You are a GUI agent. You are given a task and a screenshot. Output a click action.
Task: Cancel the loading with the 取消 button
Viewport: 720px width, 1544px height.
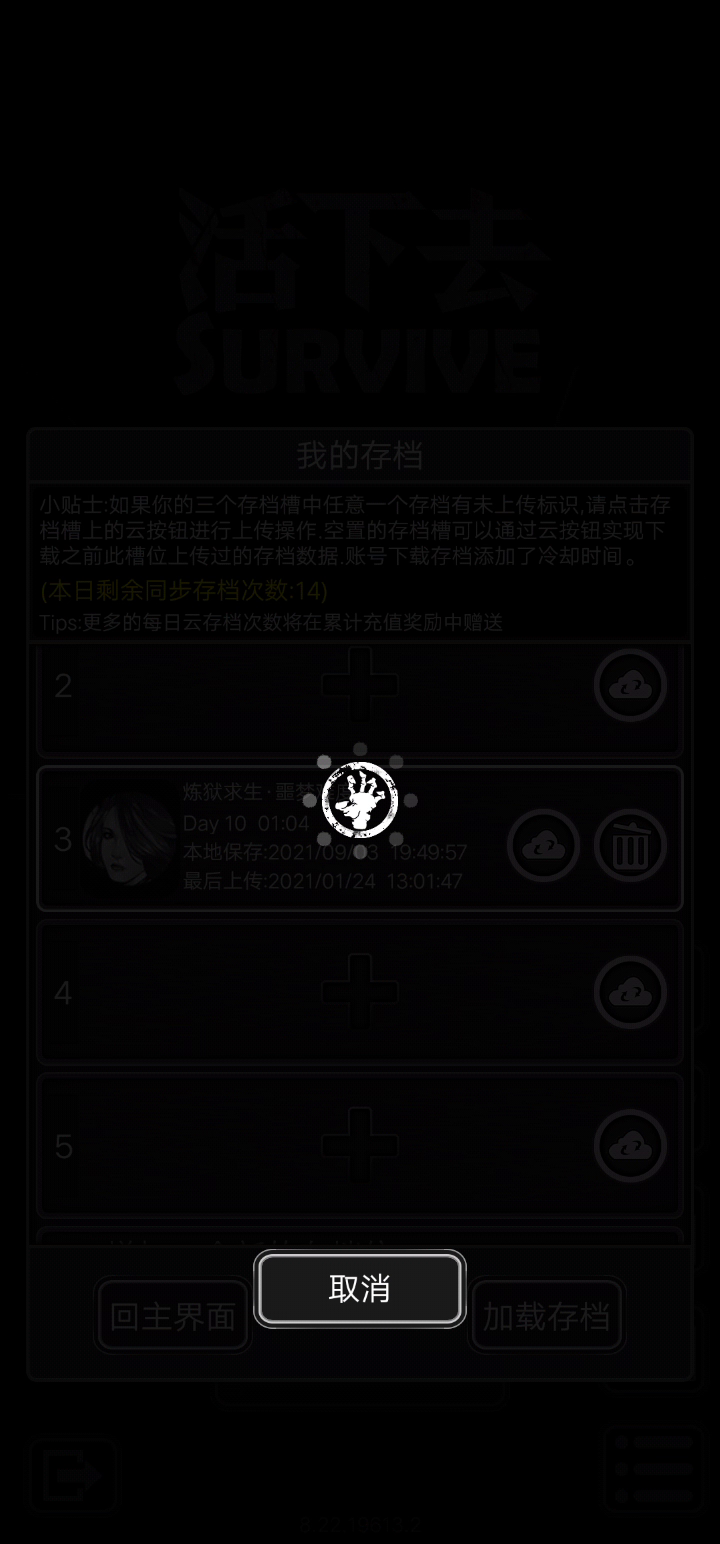359,1288
